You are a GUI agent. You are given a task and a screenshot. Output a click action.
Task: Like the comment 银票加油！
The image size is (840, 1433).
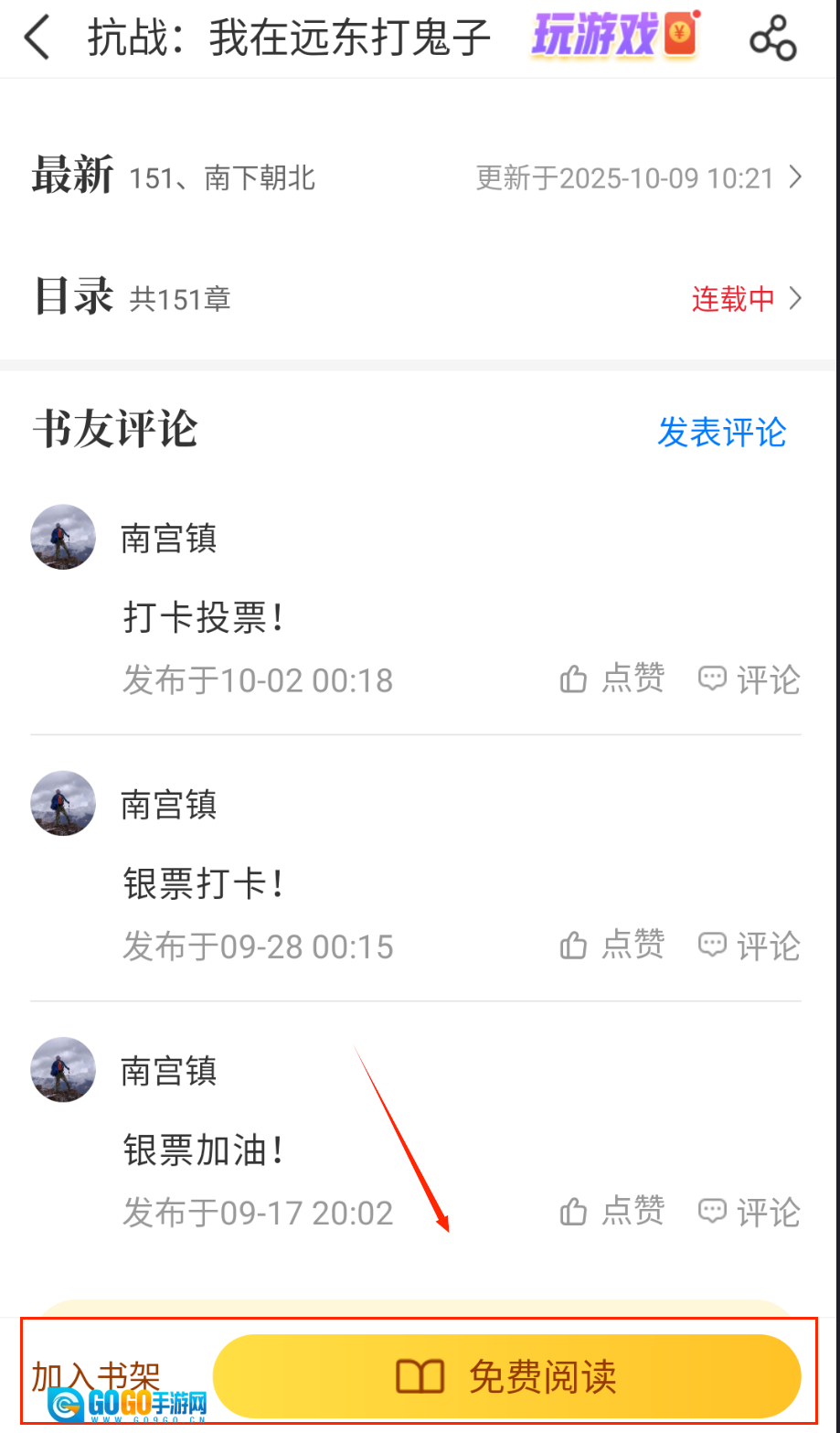point(611,1213)
